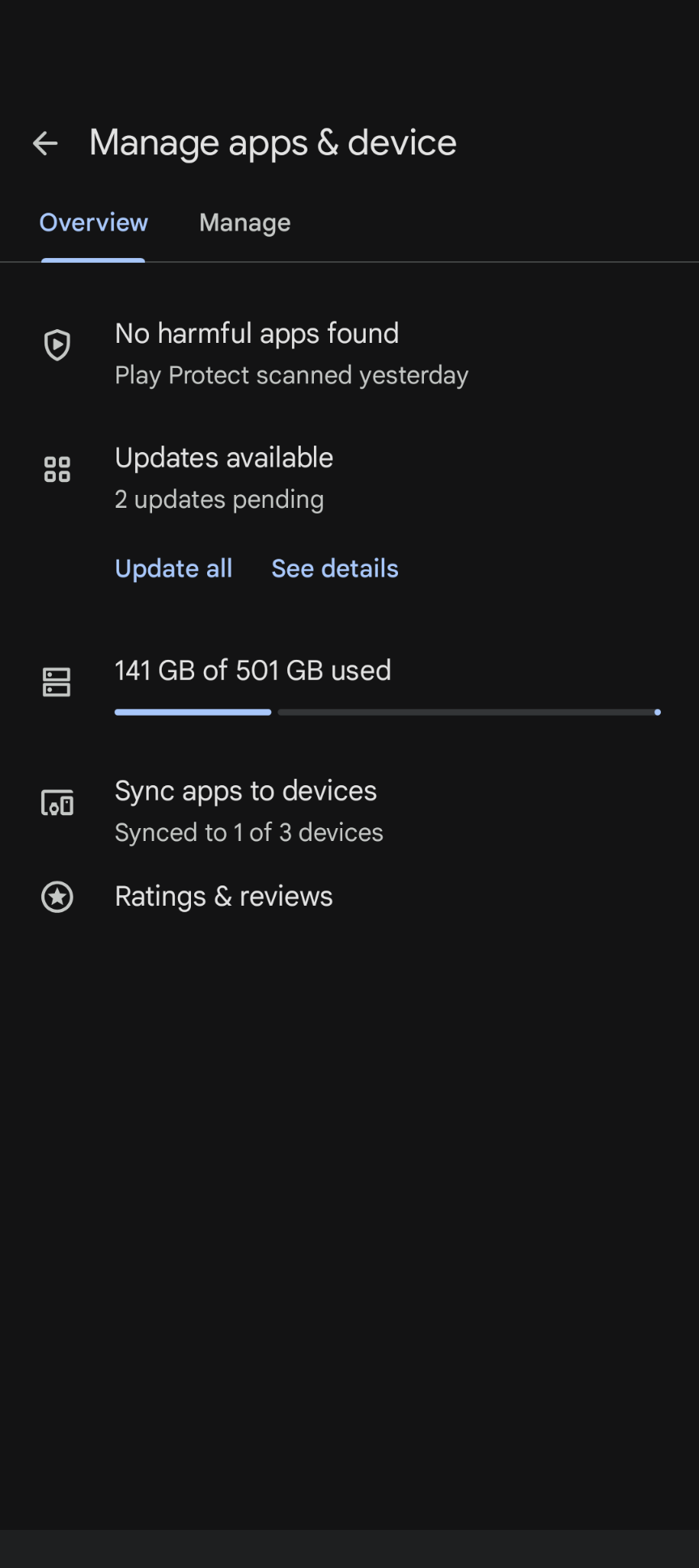Switch to the Manage tab

pos(244,223)
